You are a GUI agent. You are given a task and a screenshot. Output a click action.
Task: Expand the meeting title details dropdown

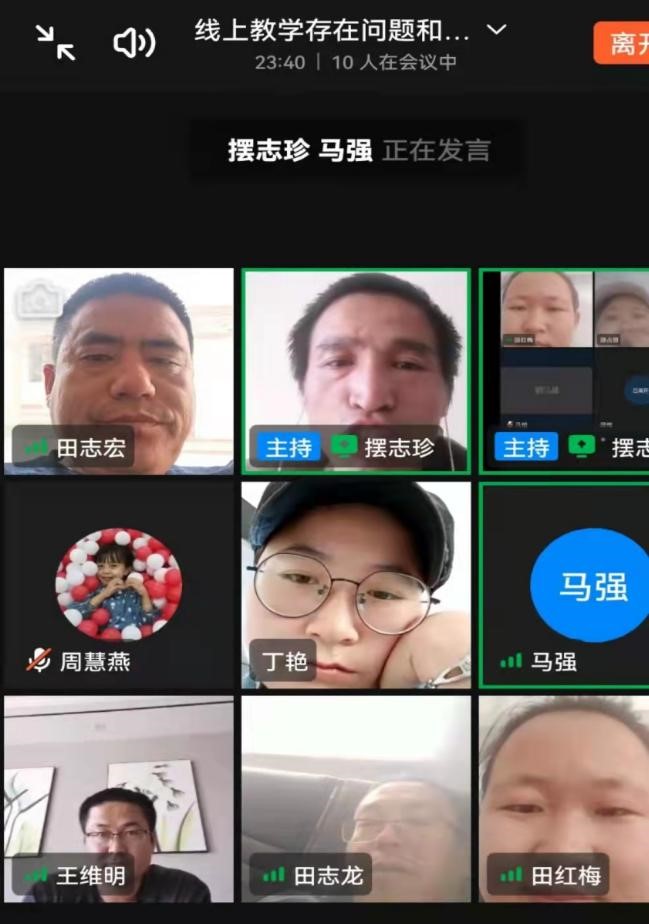coord(496,30)
